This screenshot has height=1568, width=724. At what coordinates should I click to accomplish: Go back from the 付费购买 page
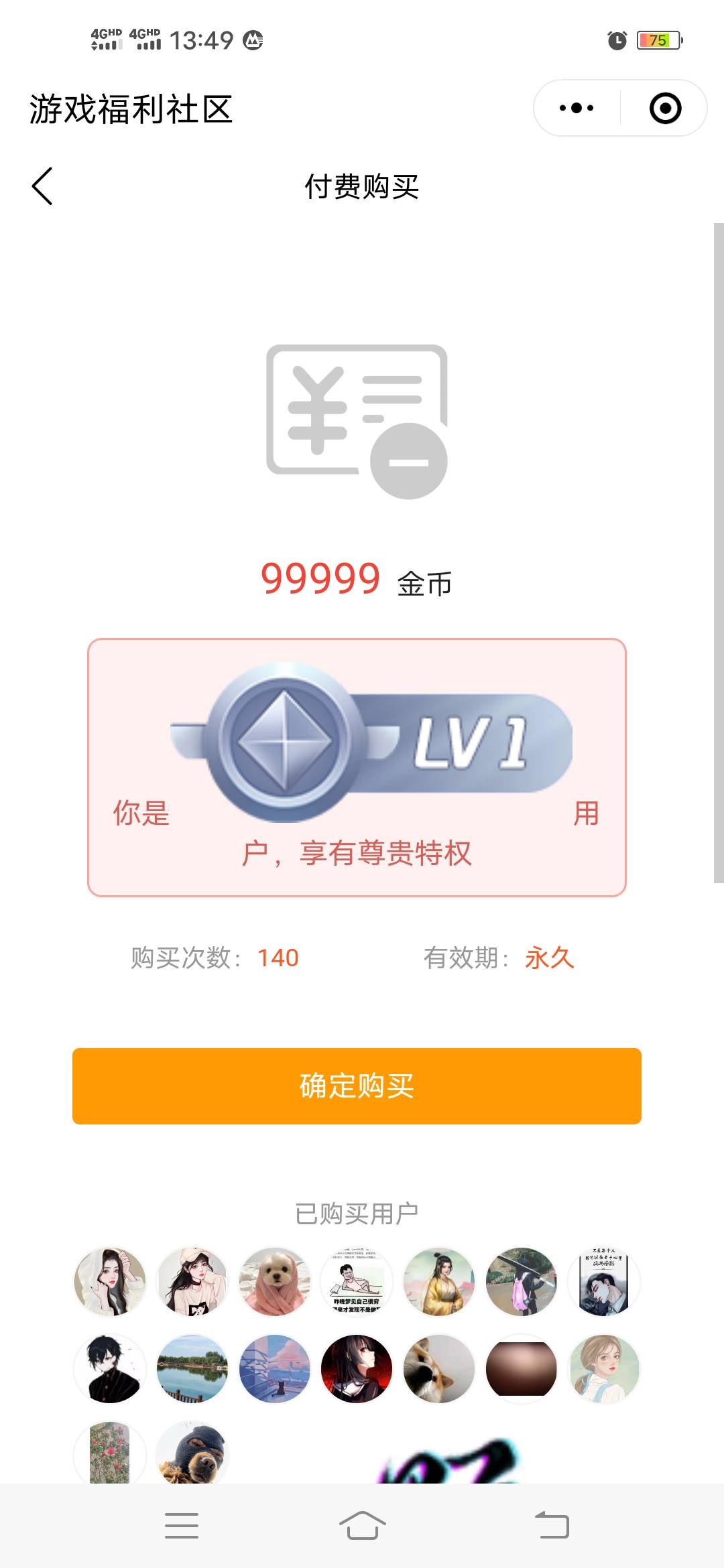pos(42,186)
